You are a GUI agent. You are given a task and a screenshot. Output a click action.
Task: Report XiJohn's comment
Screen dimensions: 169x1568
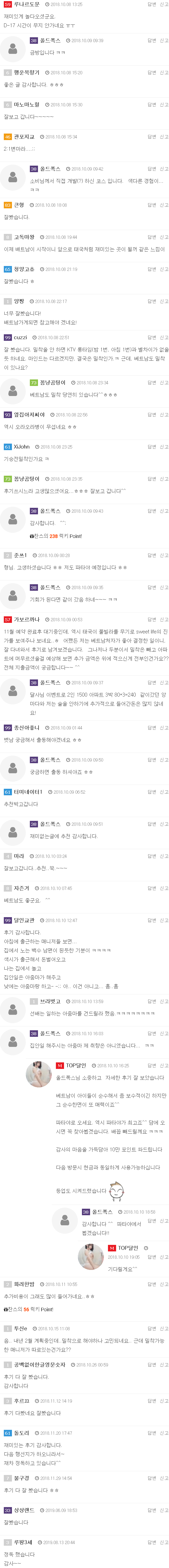pos(164,447)
